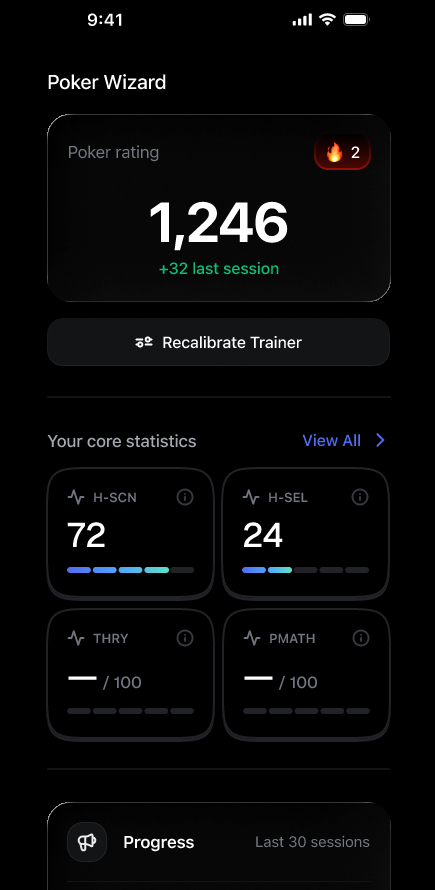The image size is (435, 890).
Task: Open the Poker rating card
Action: pyautogui.click(x=219, y=208)
